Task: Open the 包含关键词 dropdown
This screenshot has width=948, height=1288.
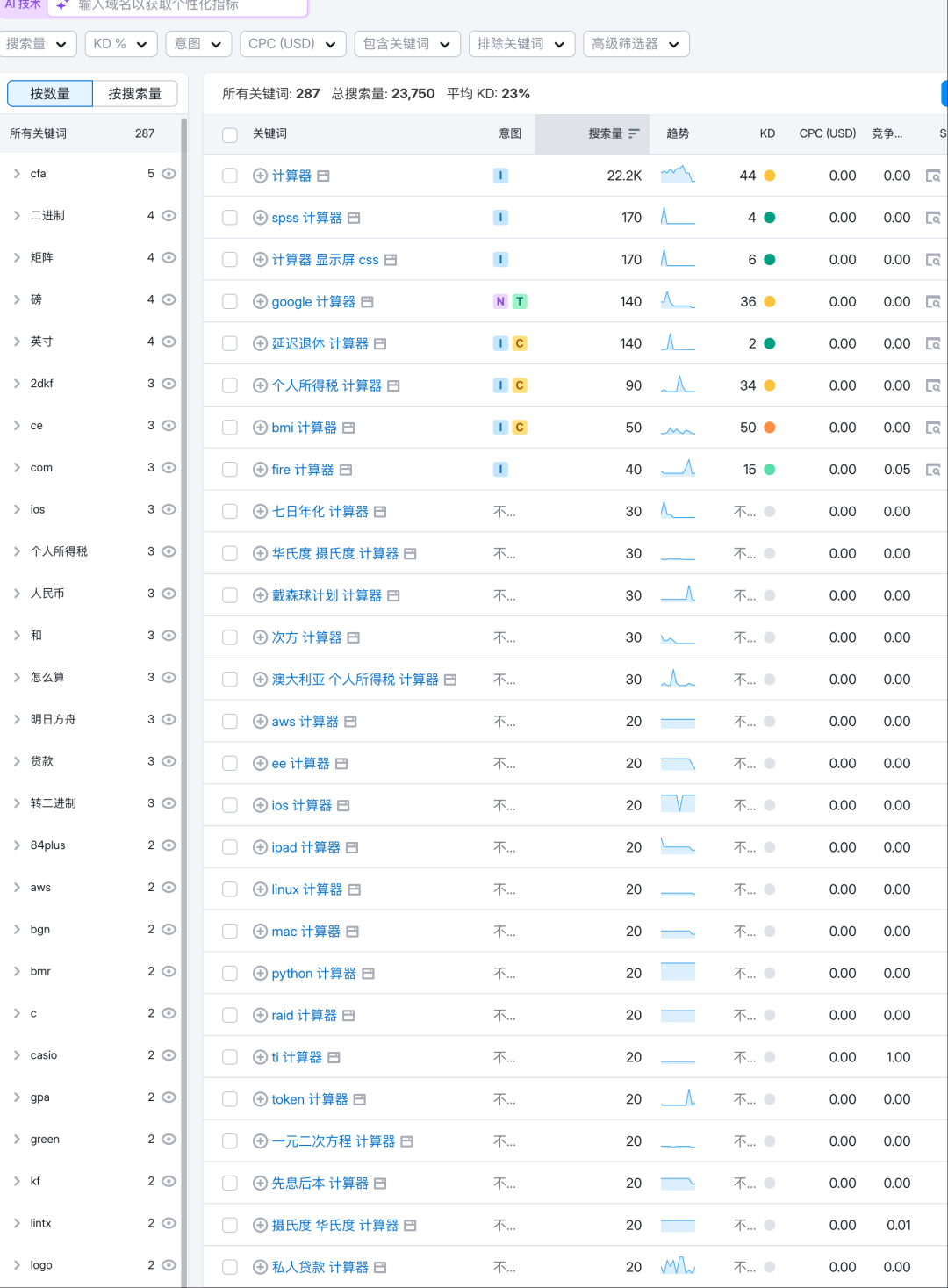Action: [x=406, y=44]
